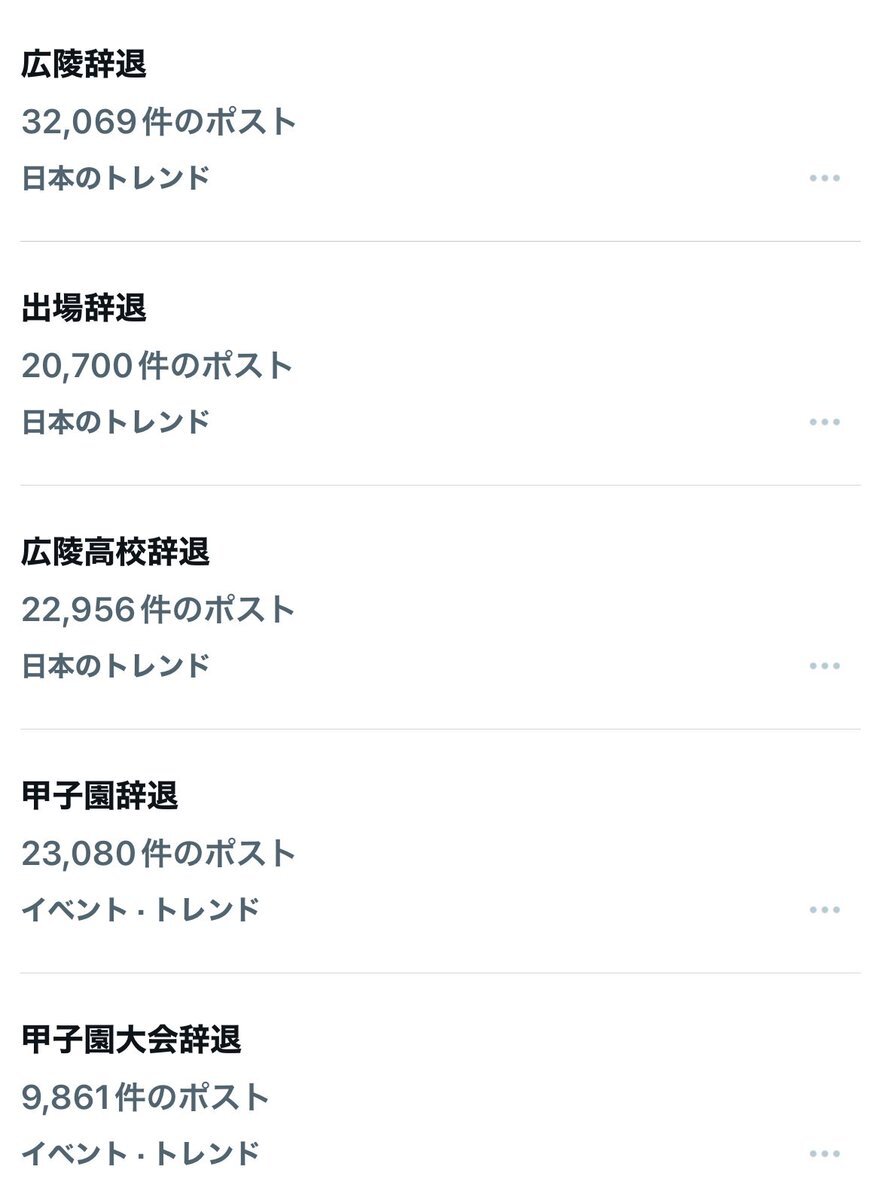Tap more options next to 甲子園大会辞退
This screenshot has height=1200, width=881.
(824, 1154)
